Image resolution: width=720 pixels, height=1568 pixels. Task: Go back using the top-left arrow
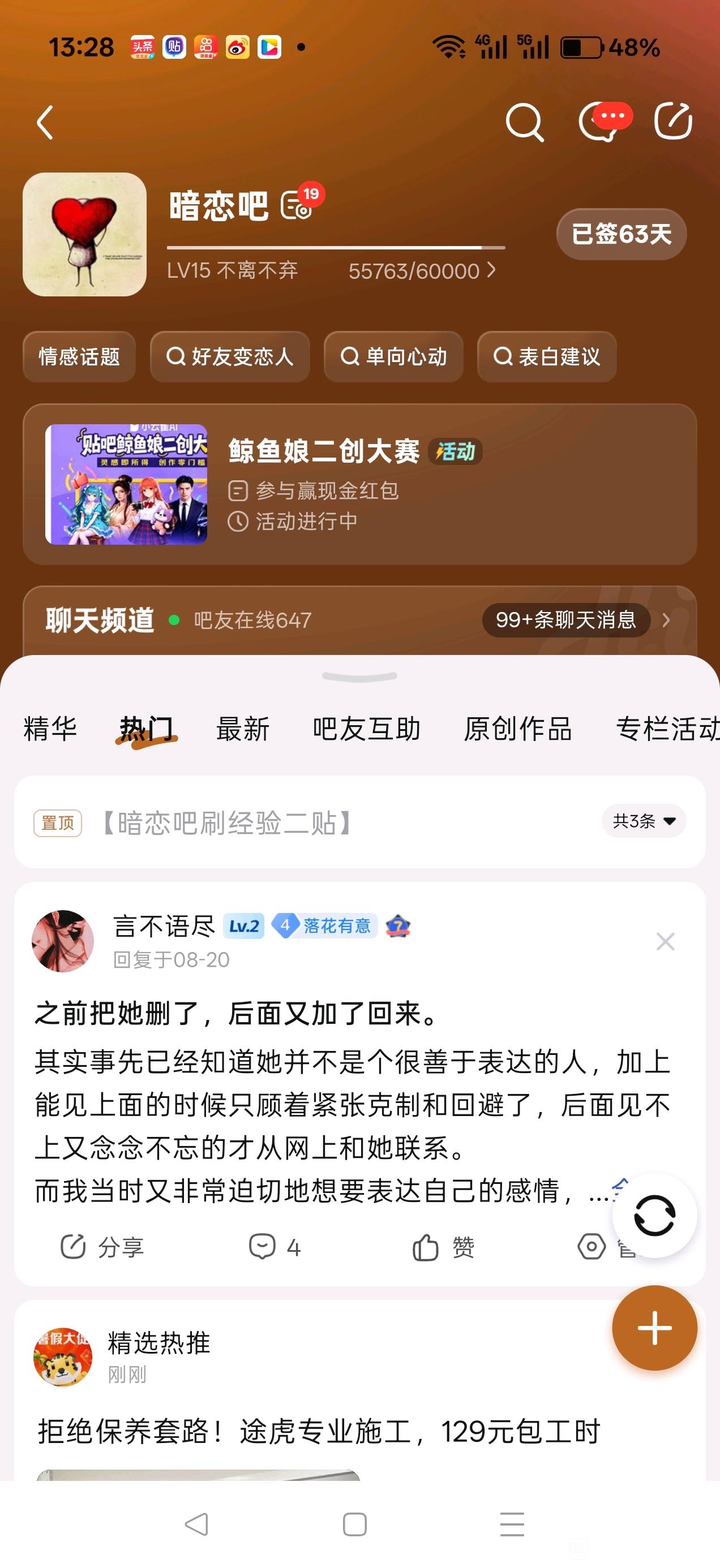click(x=45, y=122)
